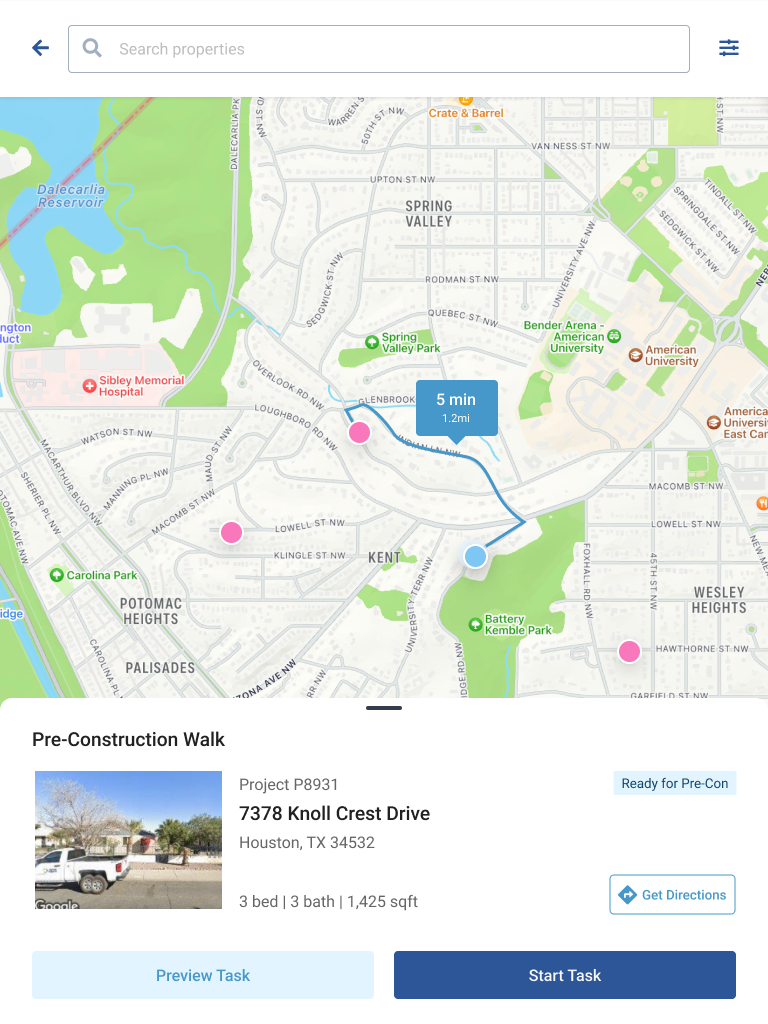
Task: Select the pink pin on Lowell St
Action: (232, 532)
